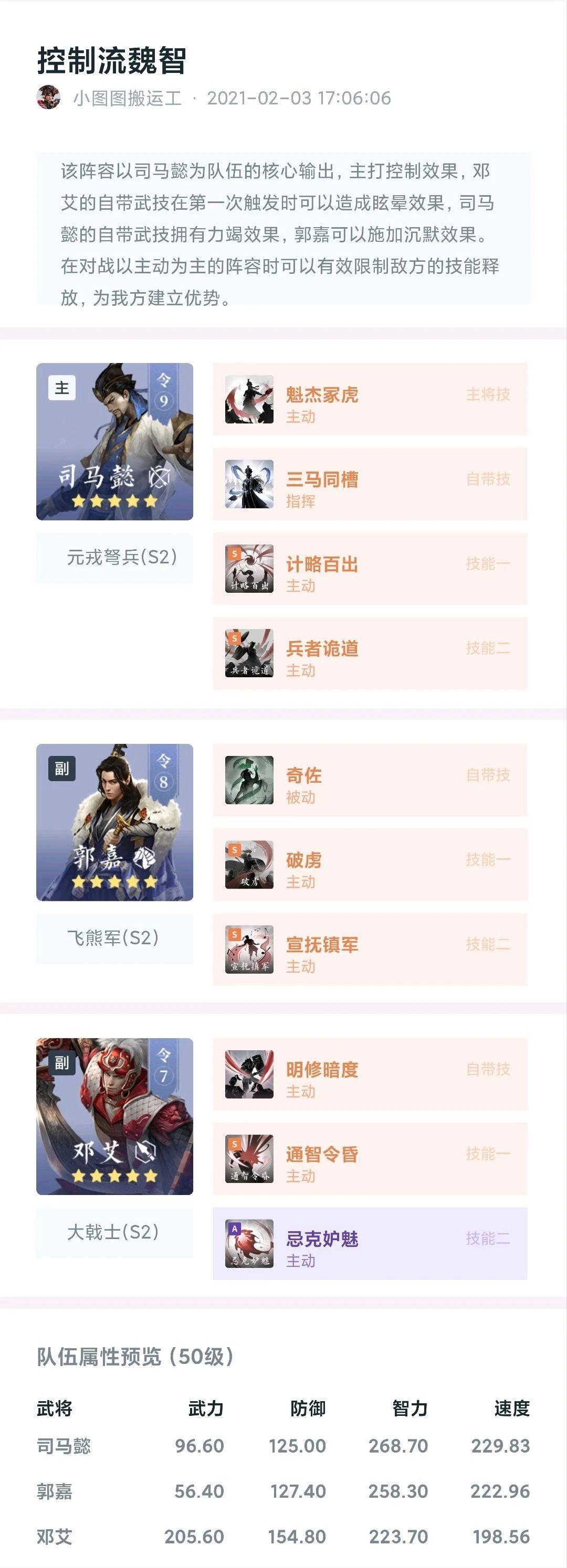Check the 飞熊军(S2) troop type
Screen dimensions: 567x1568
click(114, 938)
